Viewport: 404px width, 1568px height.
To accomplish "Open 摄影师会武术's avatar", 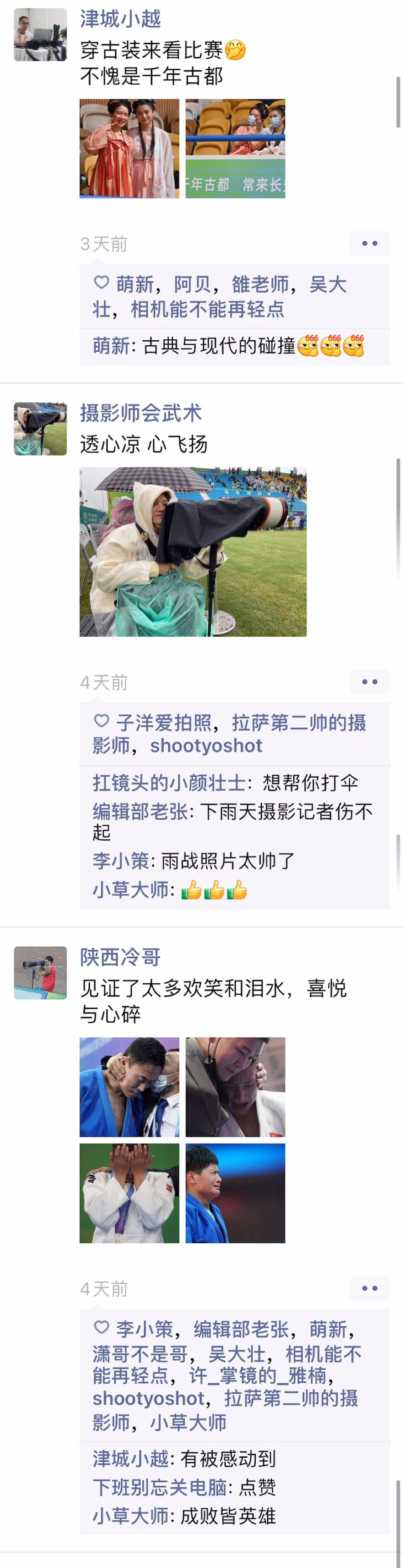I will 40,429.
